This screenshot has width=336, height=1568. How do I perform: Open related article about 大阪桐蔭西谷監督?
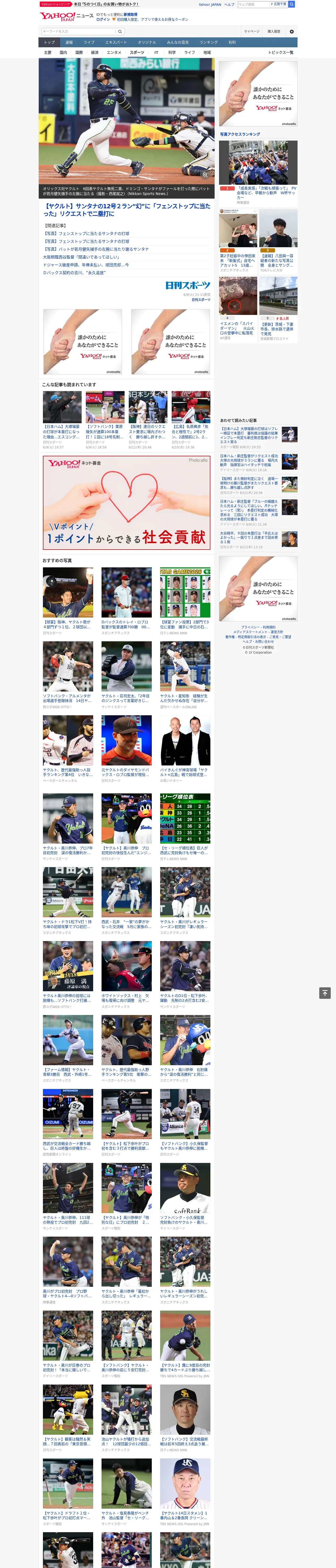point(81,257)
